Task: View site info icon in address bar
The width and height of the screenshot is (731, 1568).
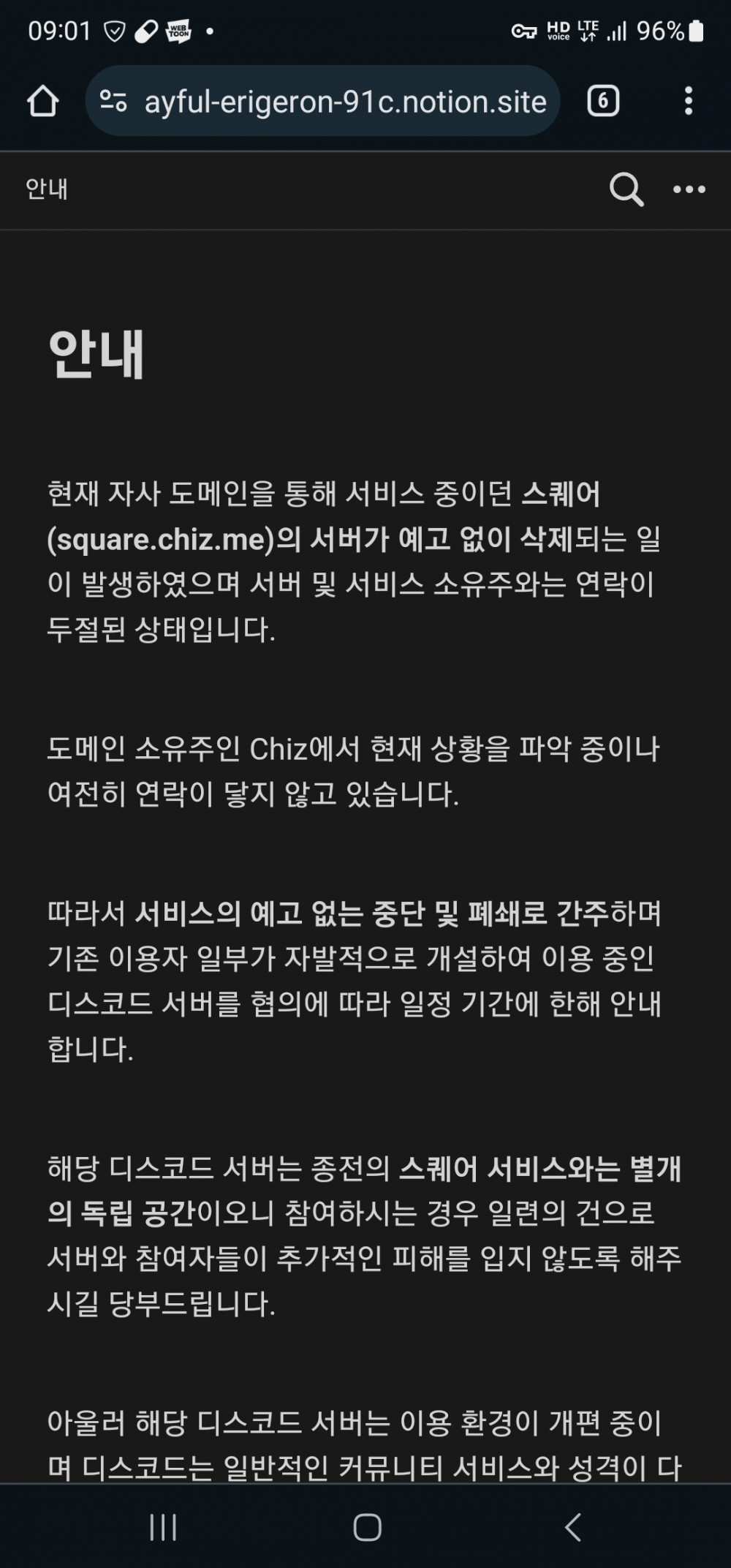Action: pos(113,101)
